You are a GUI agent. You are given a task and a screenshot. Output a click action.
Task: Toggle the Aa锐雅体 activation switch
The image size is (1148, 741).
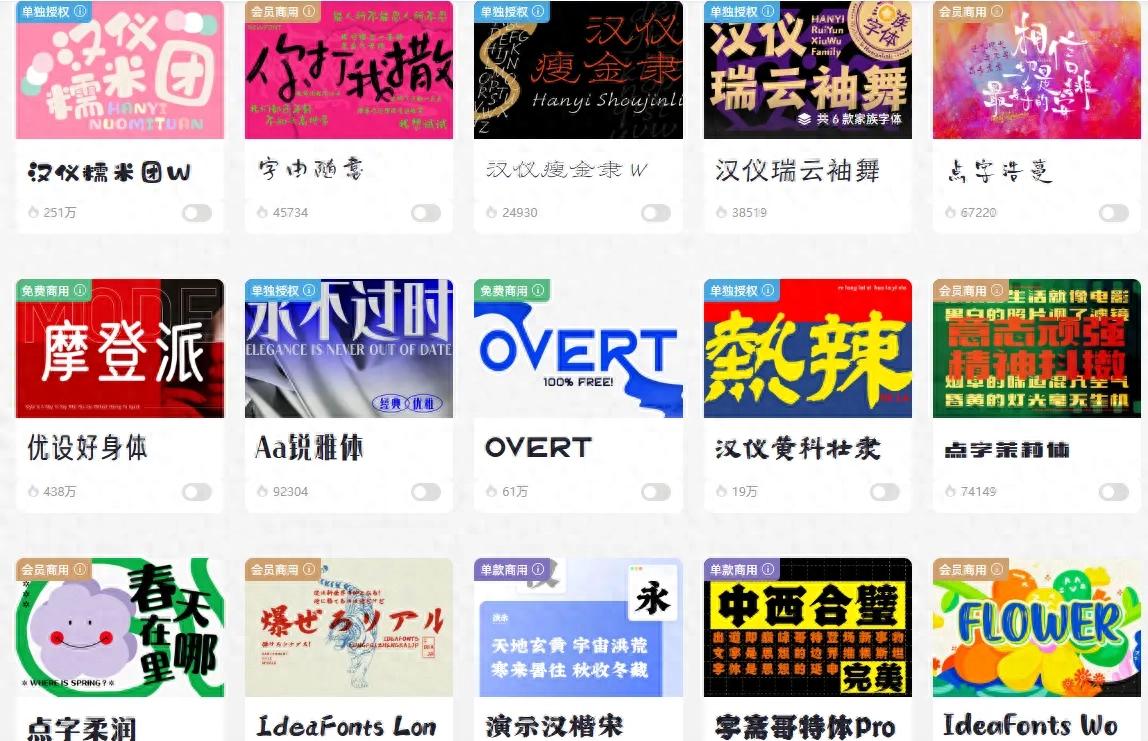coord(426,492)
